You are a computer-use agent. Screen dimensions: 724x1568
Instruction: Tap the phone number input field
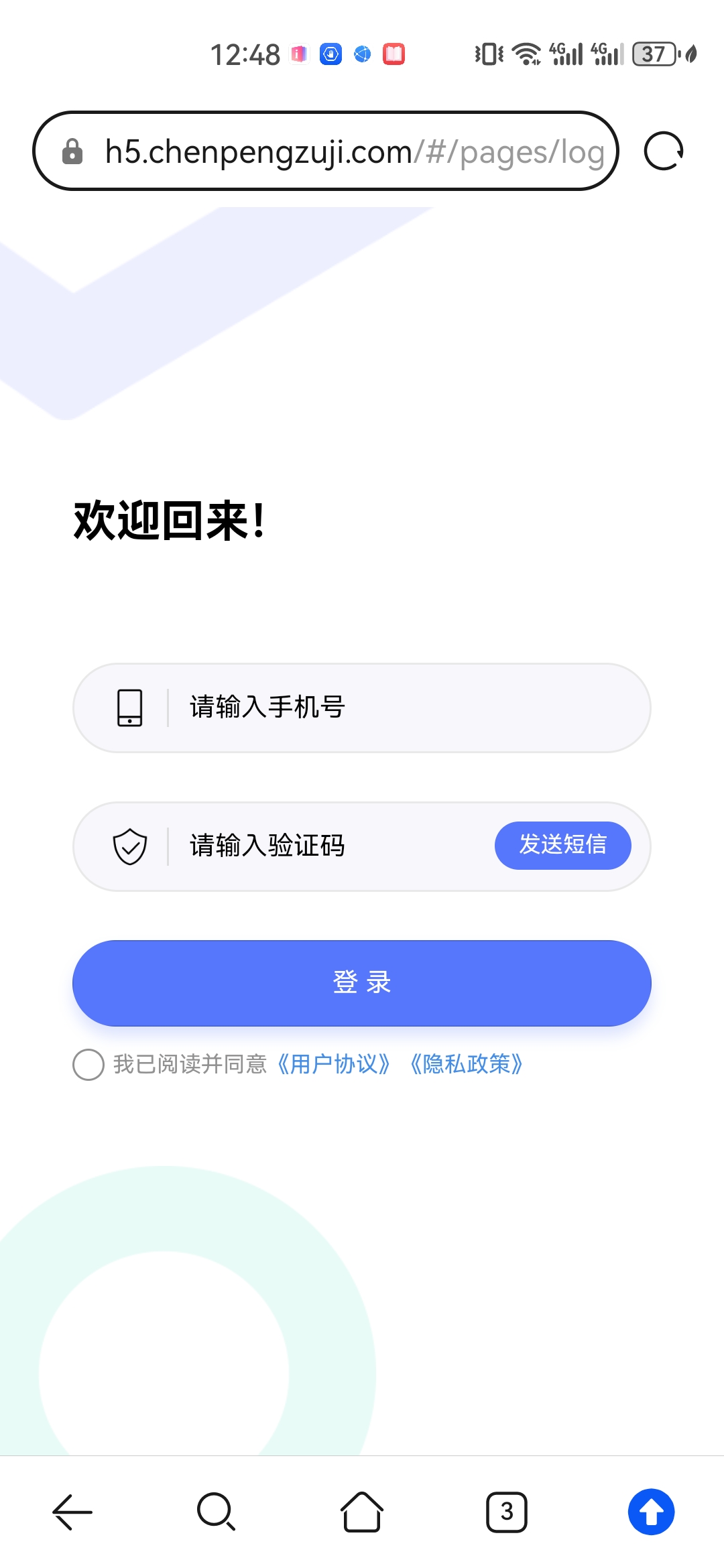[362, 708]
